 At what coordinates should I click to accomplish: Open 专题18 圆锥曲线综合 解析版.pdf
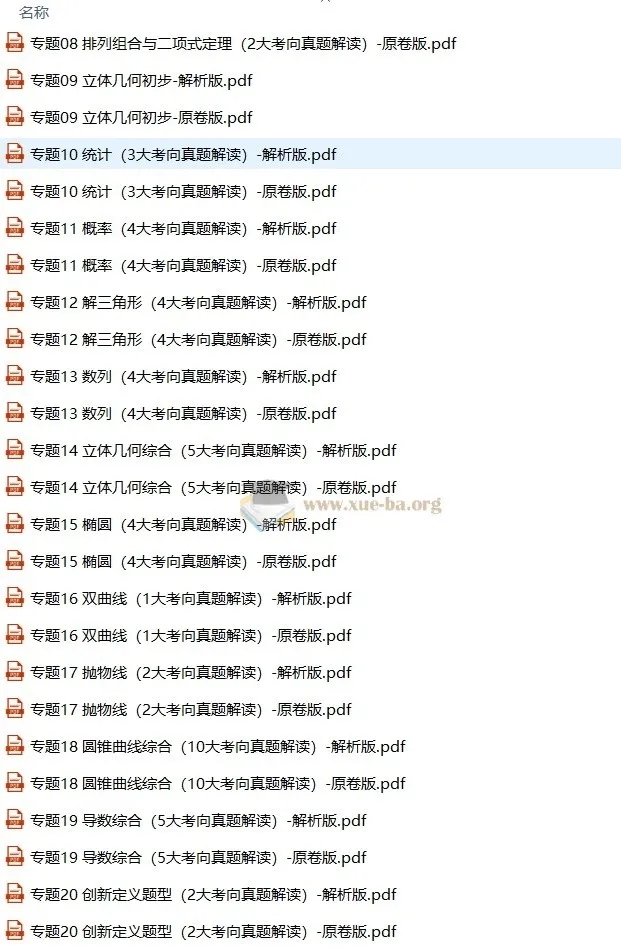218,746
